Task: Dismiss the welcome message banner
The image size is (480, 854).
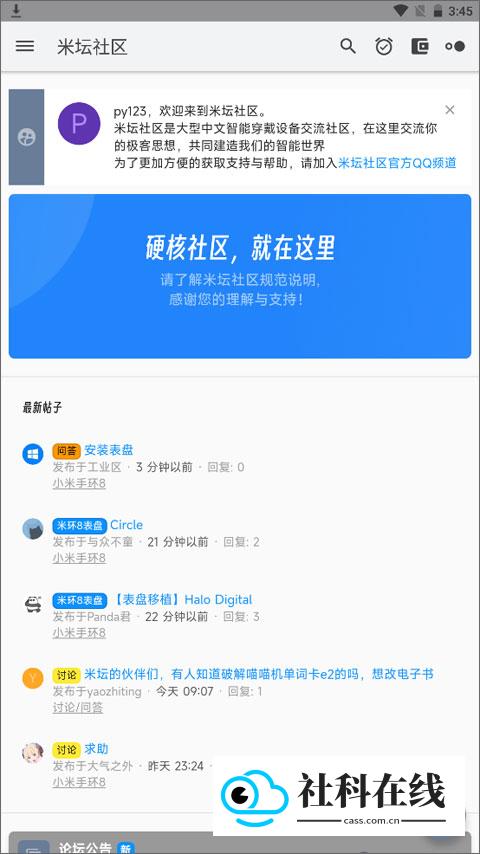Action: (449, 110)
